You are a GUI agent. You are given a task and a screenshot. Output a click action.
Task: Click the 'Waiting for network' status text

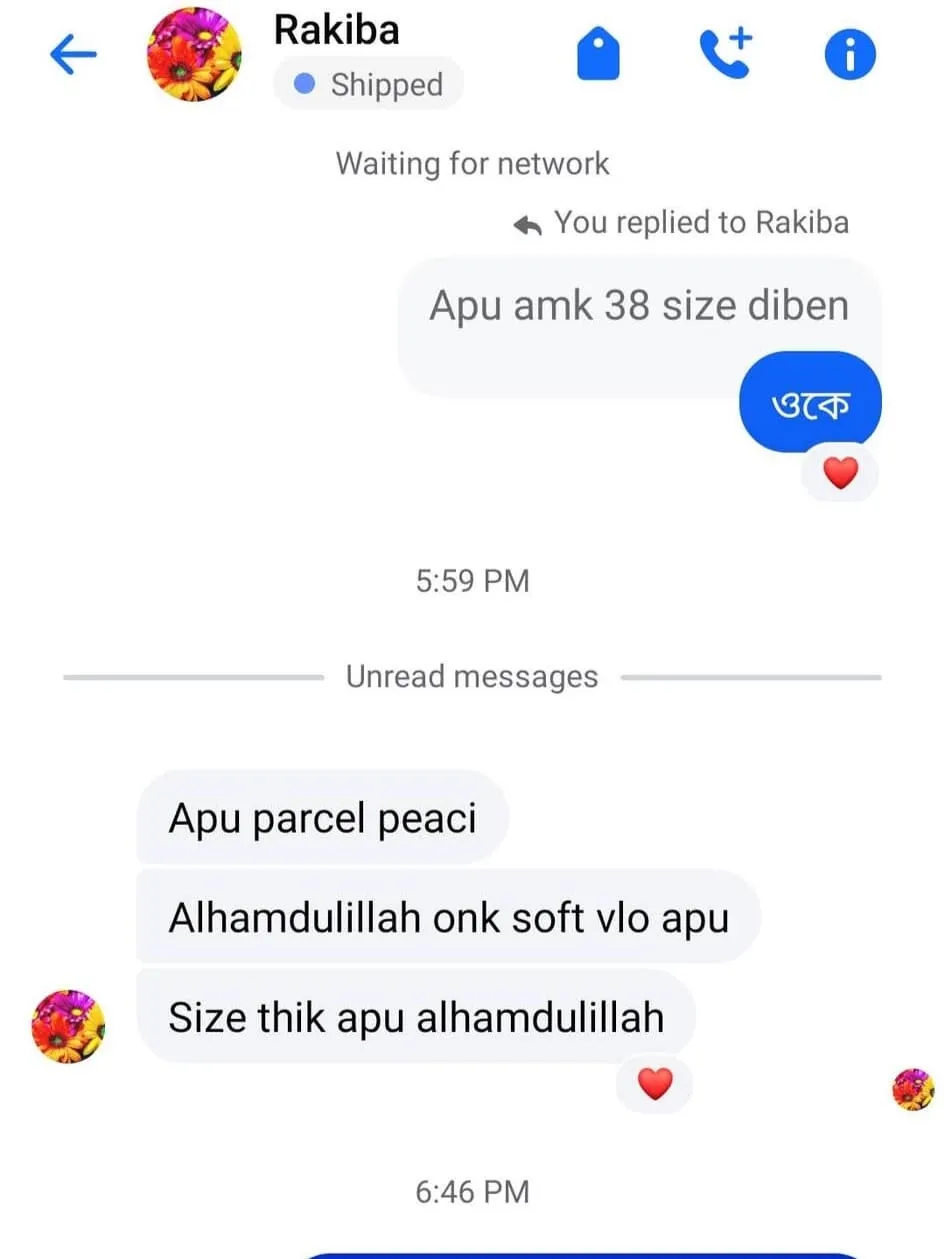coord(472,163)
